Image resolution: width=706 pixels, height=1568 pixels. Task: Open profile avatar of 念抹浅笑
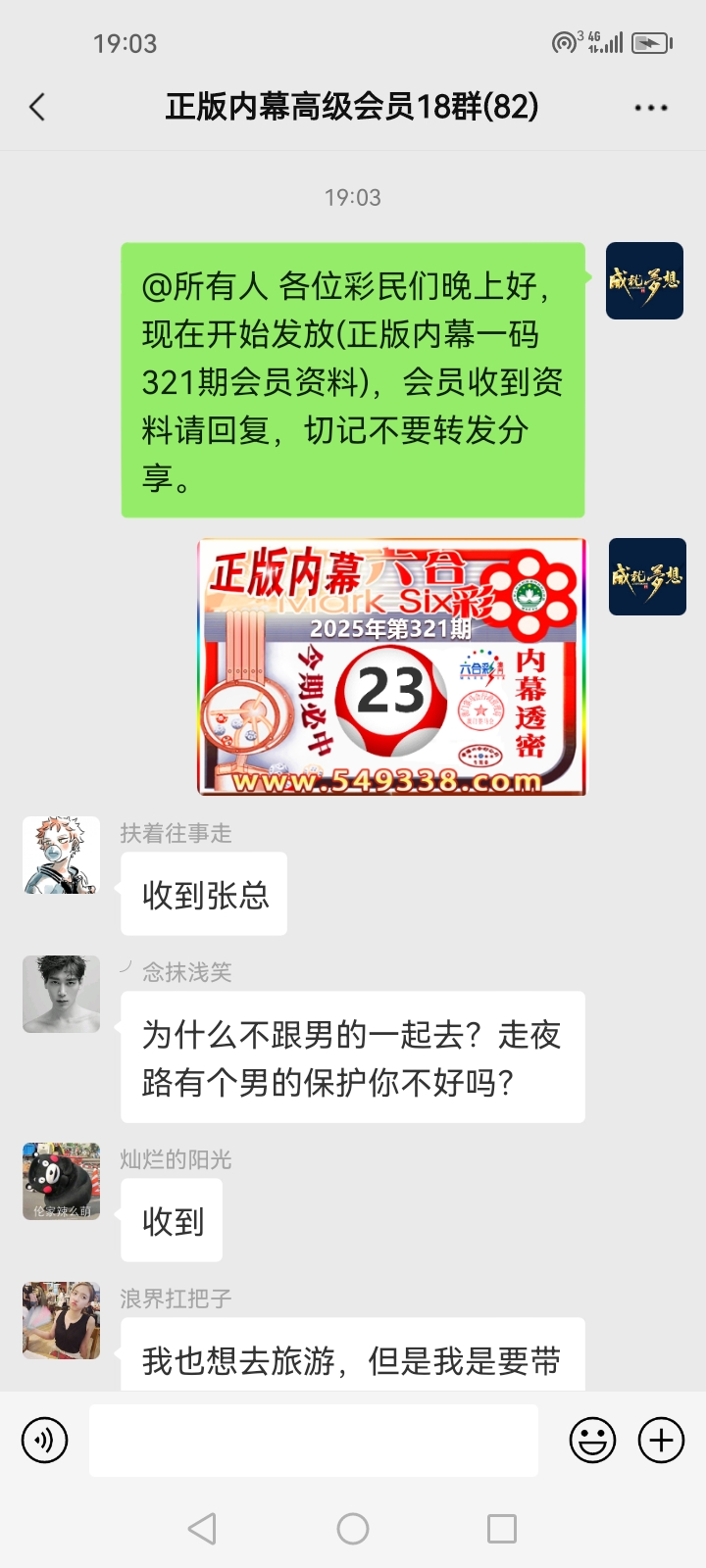62,994
